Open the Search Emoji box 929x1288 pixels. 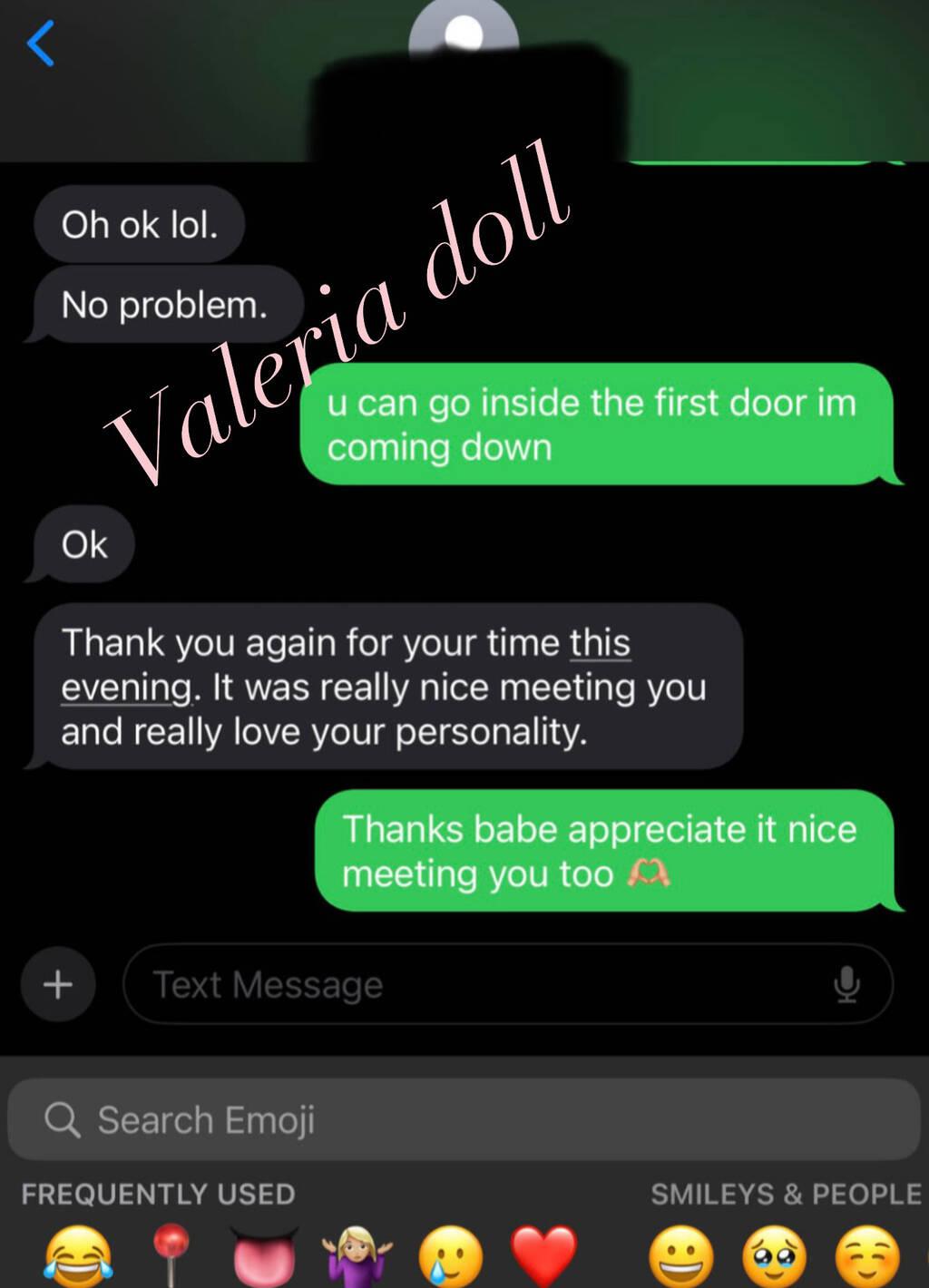pyautogui.click(x=463, y=1119)
